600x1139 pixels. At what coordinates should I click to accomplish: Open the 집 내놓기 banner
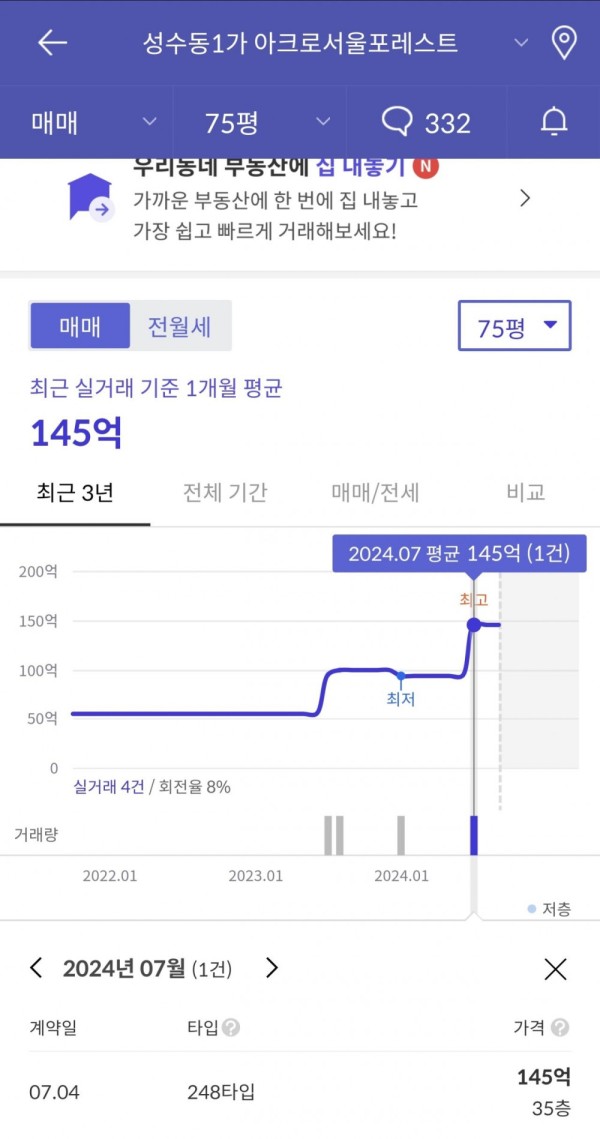click(x=300, y=199)
